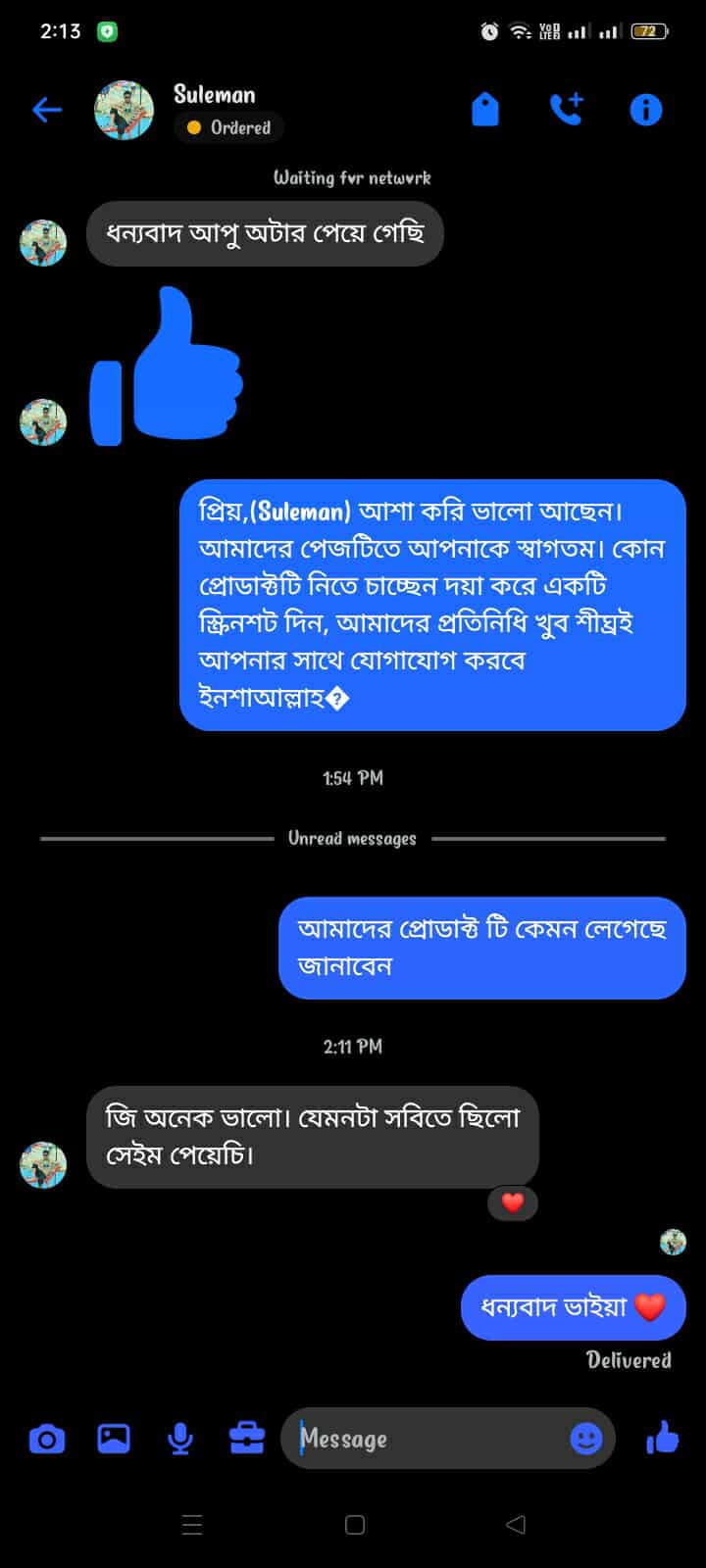Open Suleman's profile picture in the header
Image resolution: width=706 pixels, height=1568 pixels.
tap(124, 110)
